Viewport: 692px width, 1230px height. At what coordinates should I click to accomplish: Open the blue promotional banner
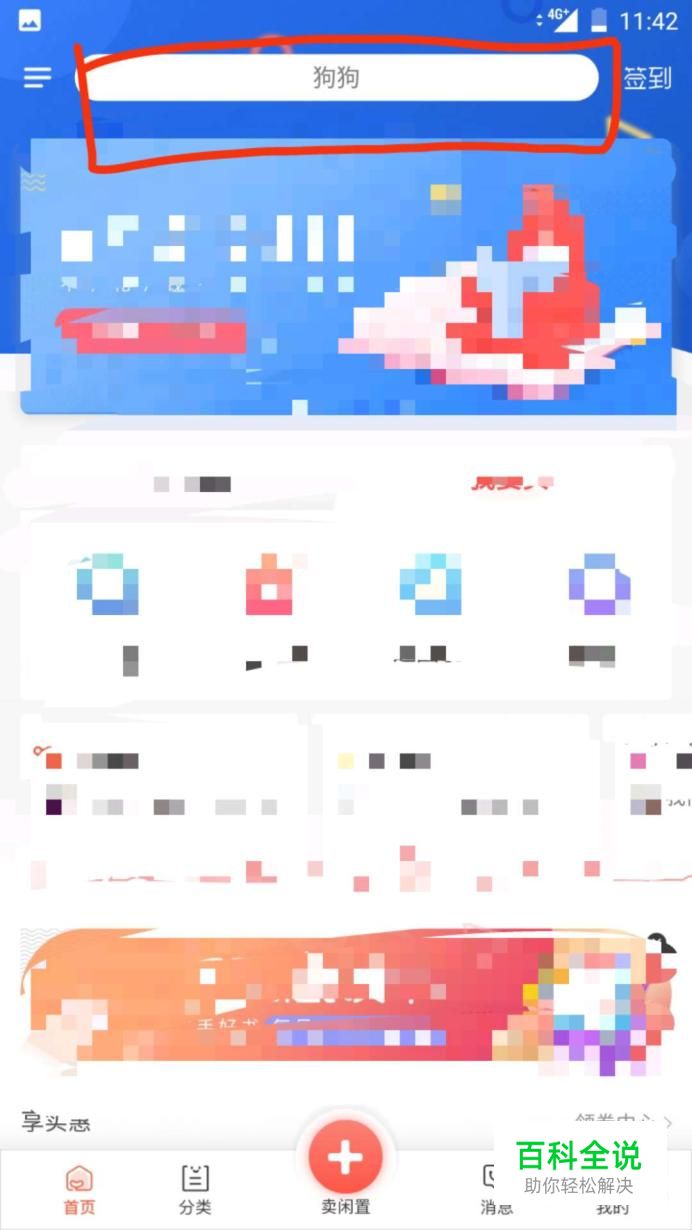tap(346, 276)
